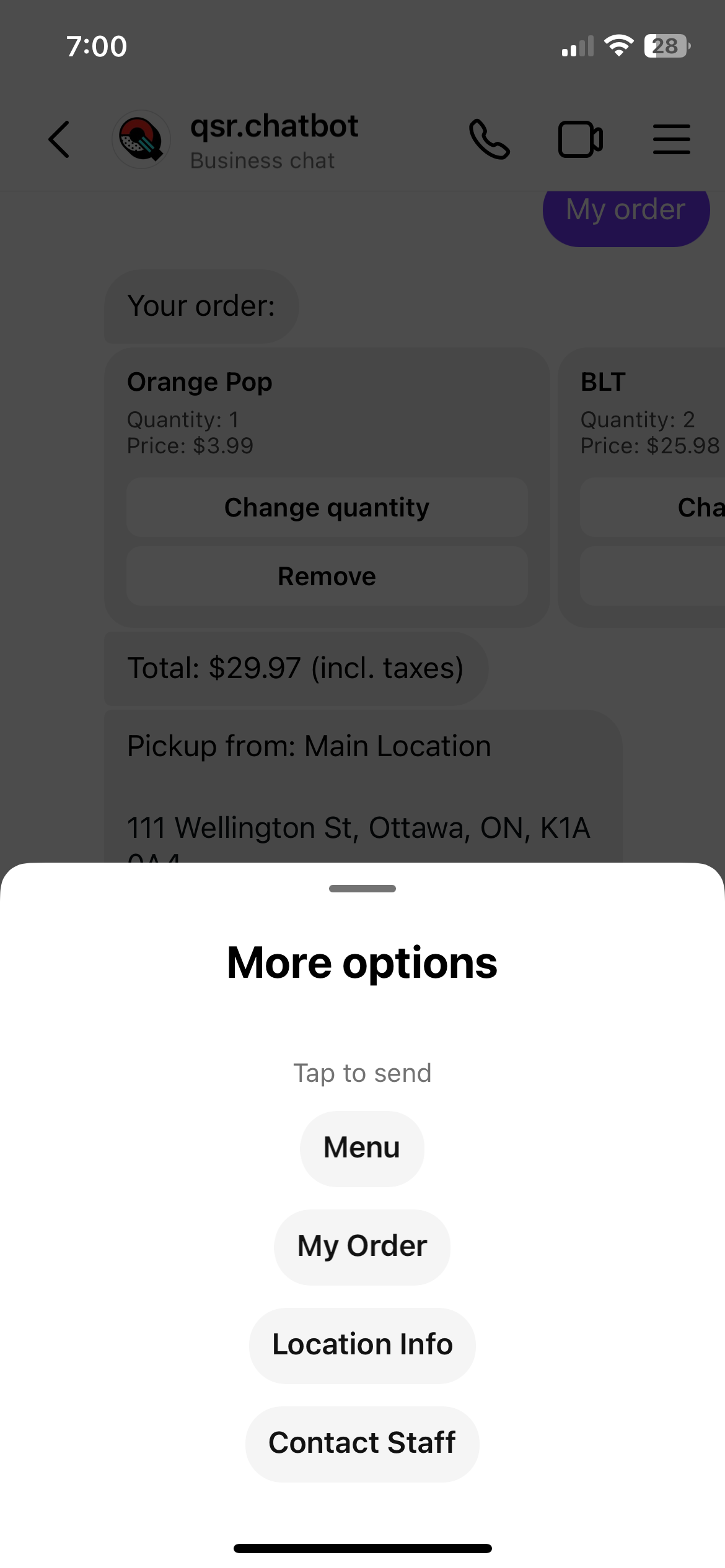725x1568 pixels.
Task: Tap the back arrow to leave chat
Action: point(58,139)
